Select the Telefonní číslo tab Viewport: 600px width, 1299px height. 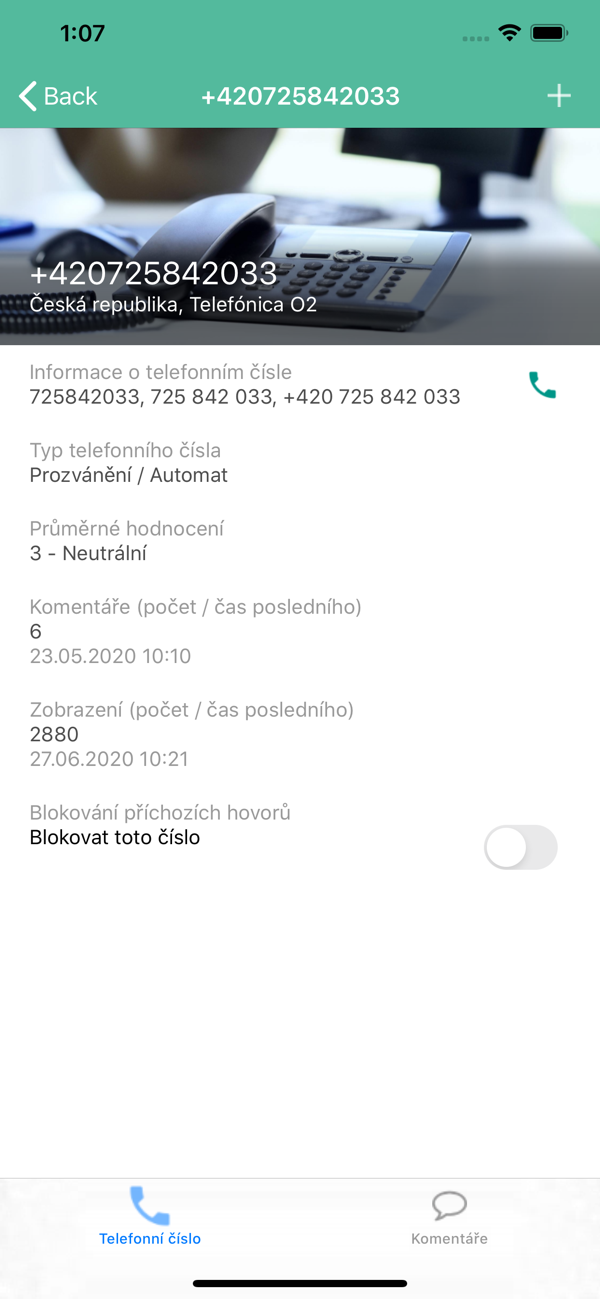point(150,1217)
